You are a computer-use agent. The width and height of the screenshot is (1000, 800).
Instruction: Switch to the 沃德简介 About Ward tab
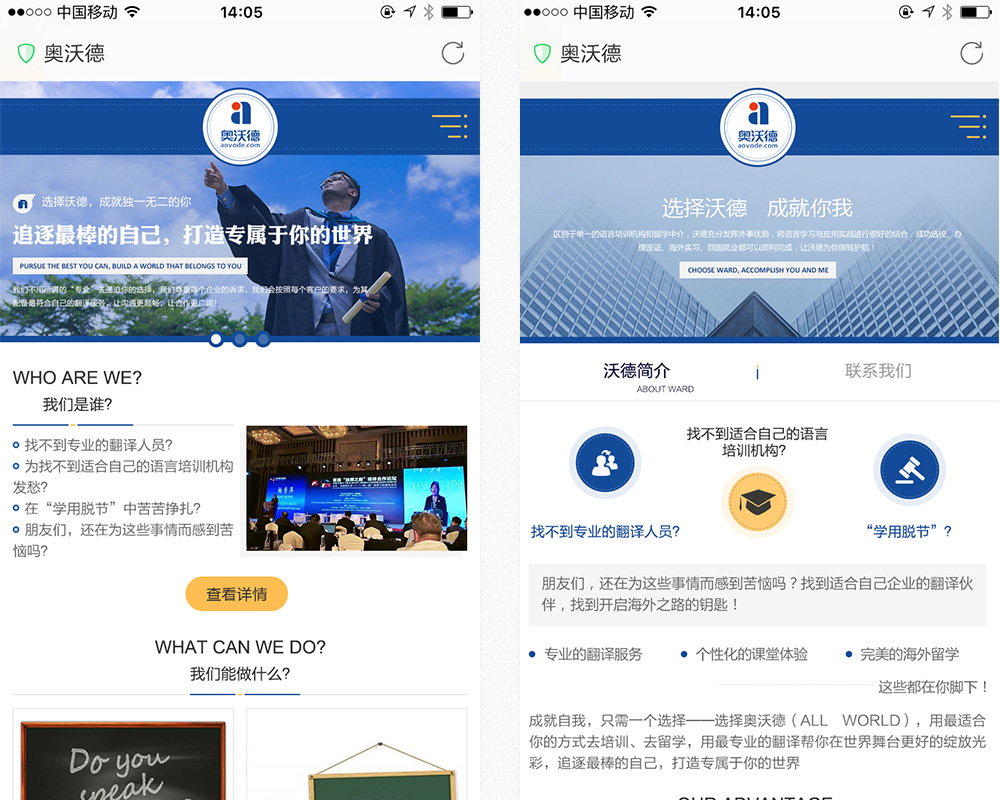point(637,376)
